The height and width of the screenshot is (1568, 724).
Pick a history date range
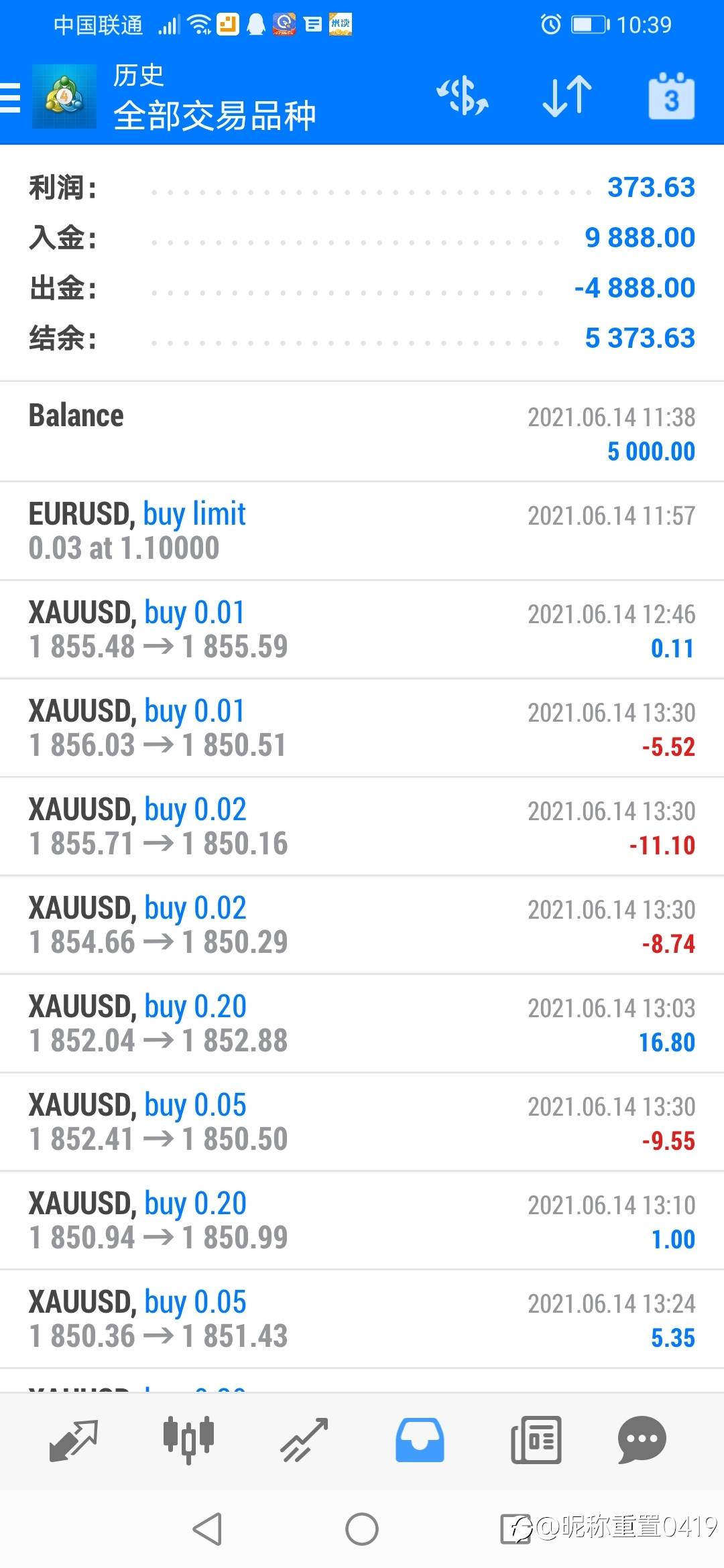pos(671,97)
